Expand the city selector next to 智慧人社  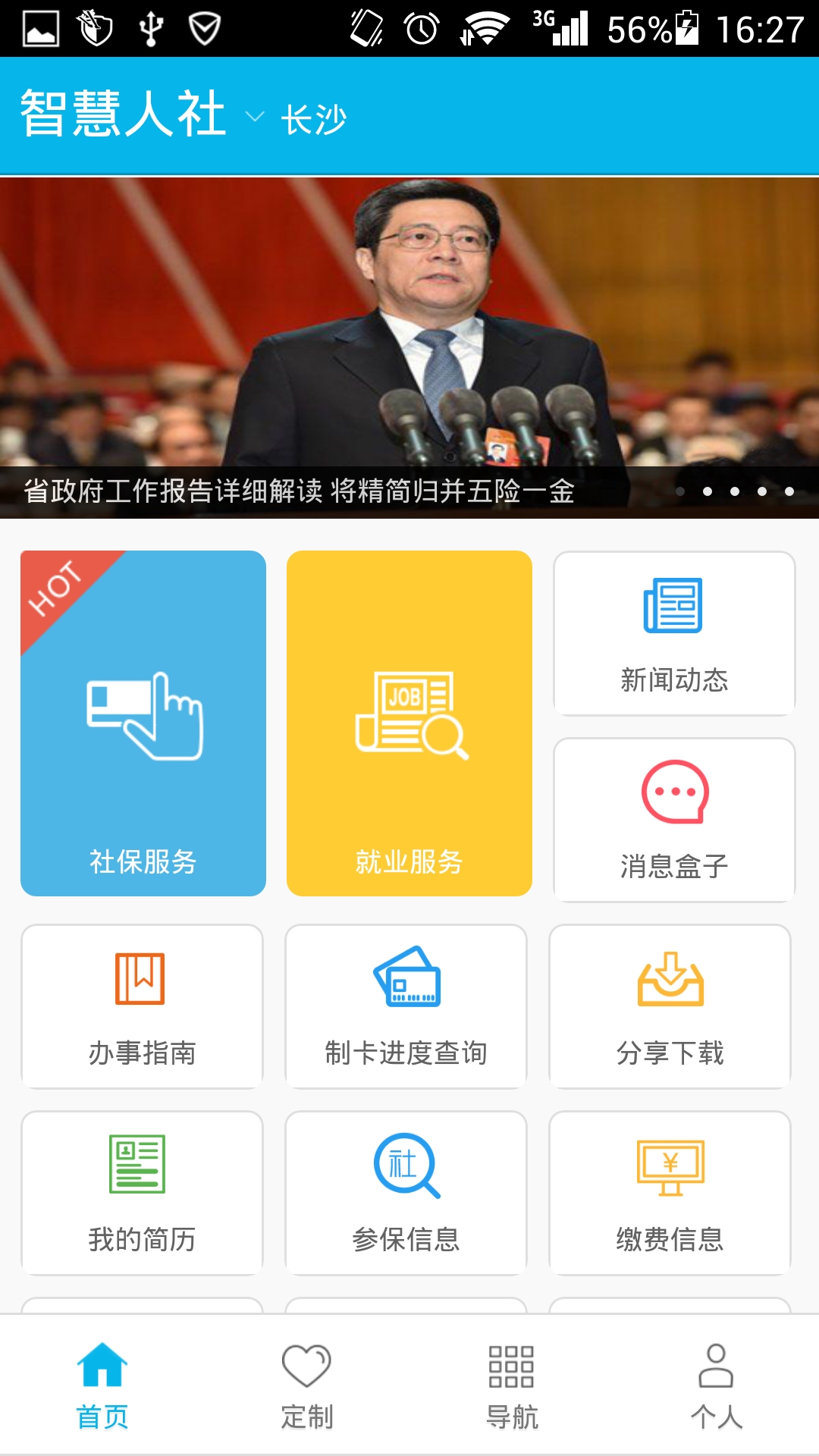point(255,115)
